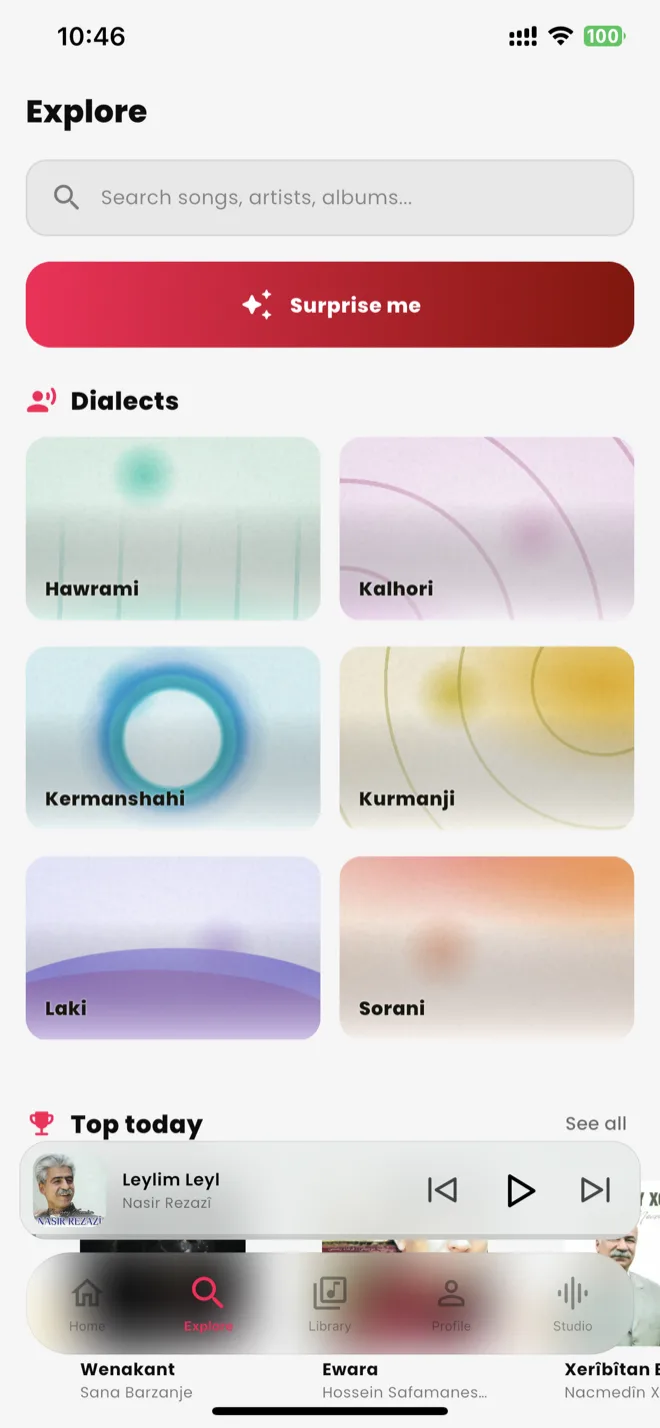Choose the Sorani dialect card
The width and height of the screenshot is (660, 1428).
pyautogui.click(x=487, y=948)
